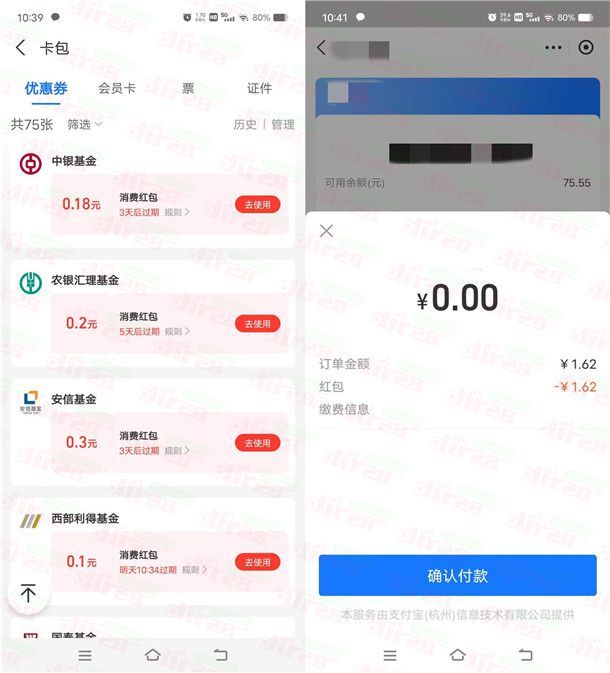
Task: Open coupon 历史 records
Action: [x=245, y=125]
